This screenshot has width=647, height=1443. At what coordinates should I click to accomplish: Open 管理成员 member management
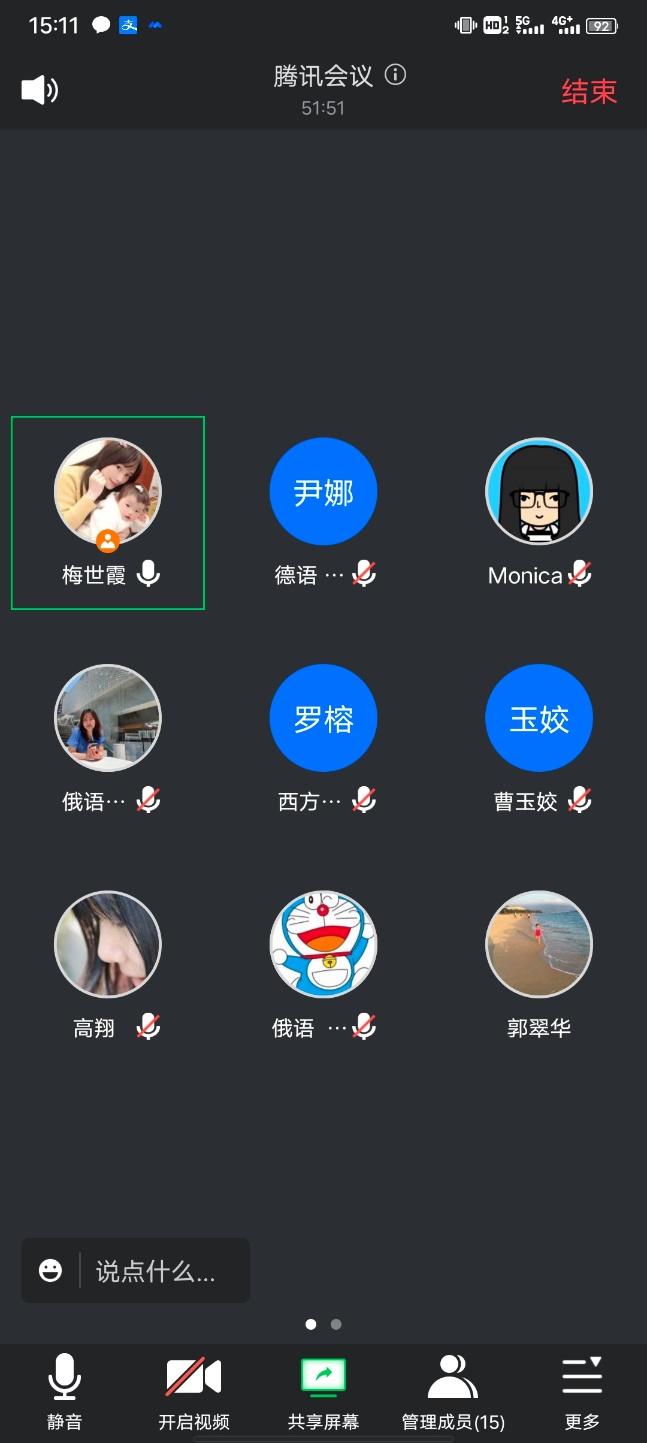[x=453, y=1390]
